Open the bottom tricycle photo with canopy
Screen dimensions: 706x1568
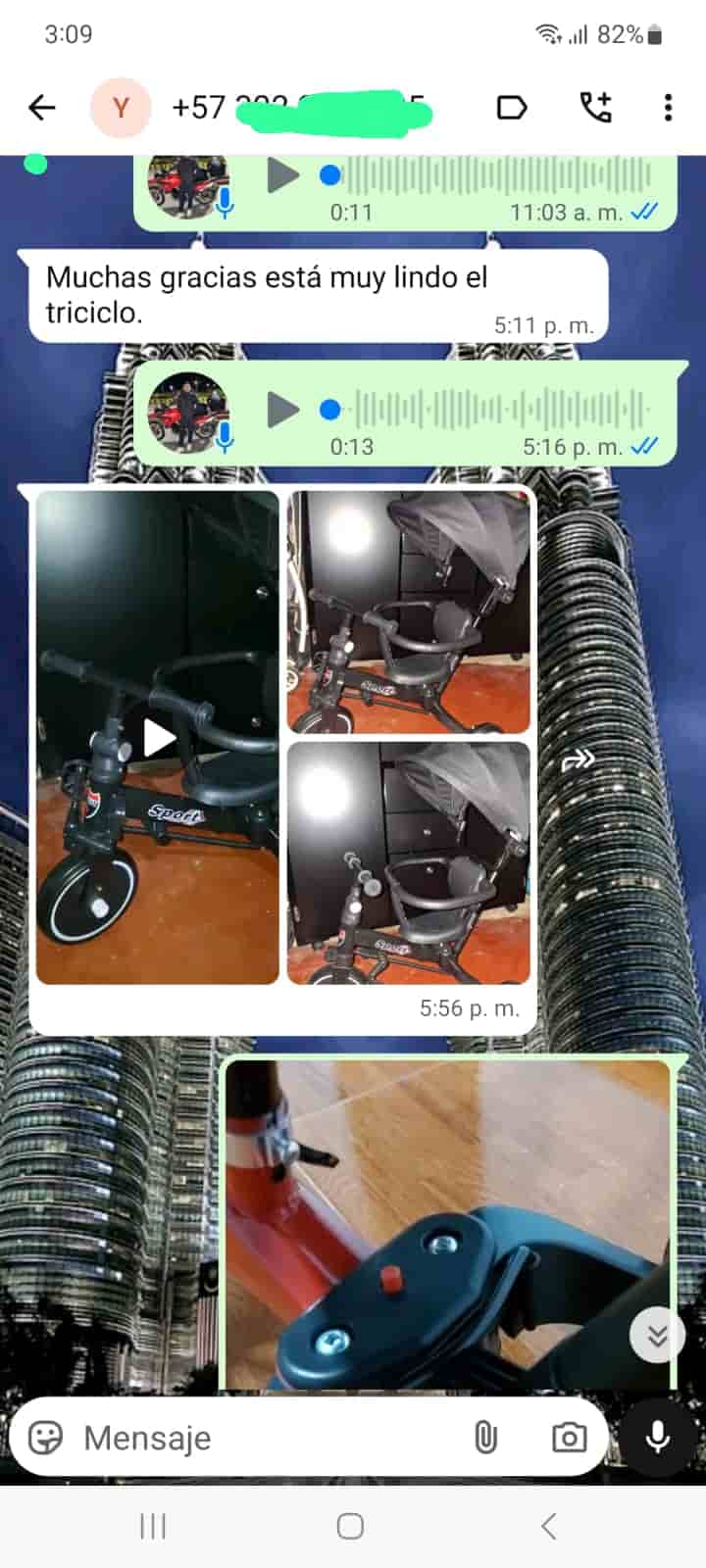(x=408, y=863)
